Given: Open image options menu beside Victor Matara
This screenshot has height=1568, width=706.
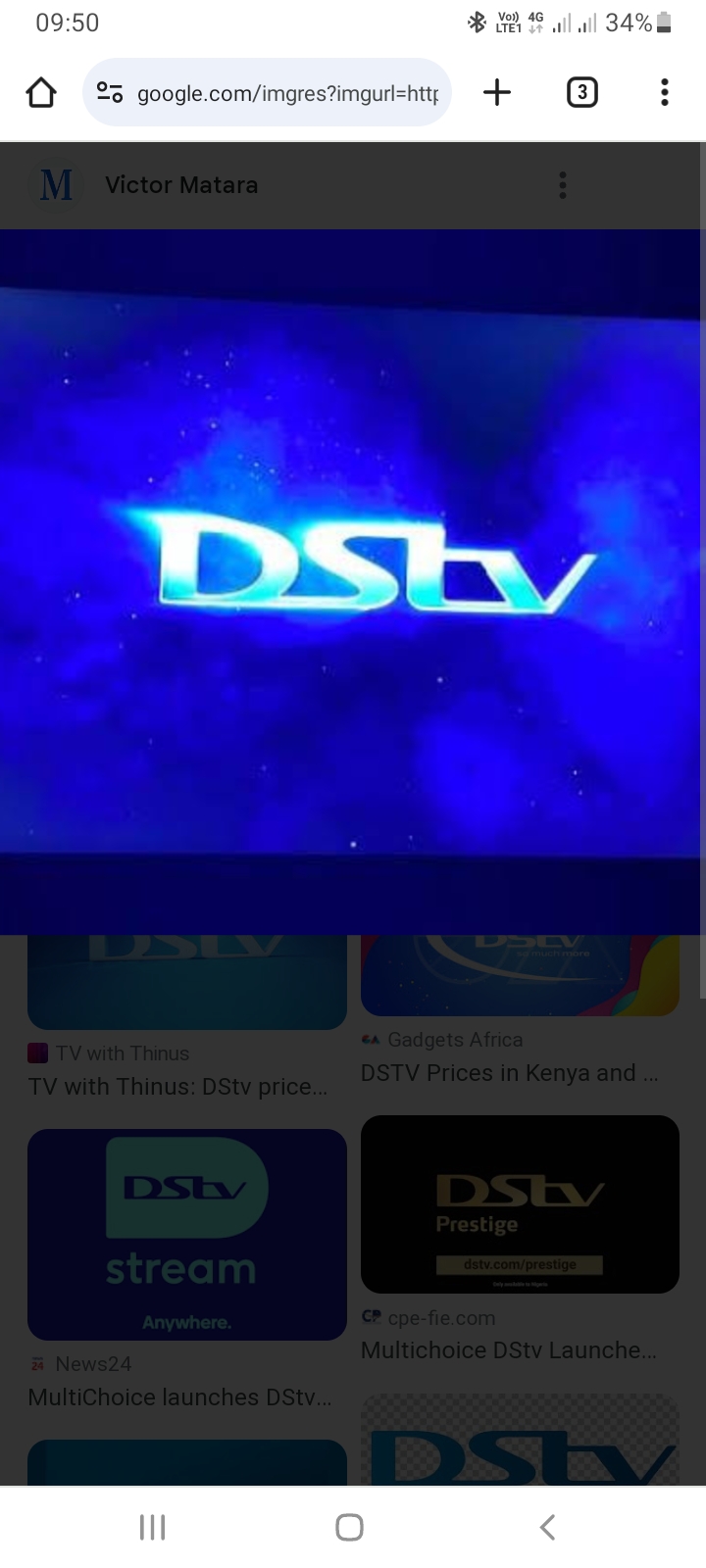Looking at the screenshot, I should pyautogui.click(x=562, y=185).
